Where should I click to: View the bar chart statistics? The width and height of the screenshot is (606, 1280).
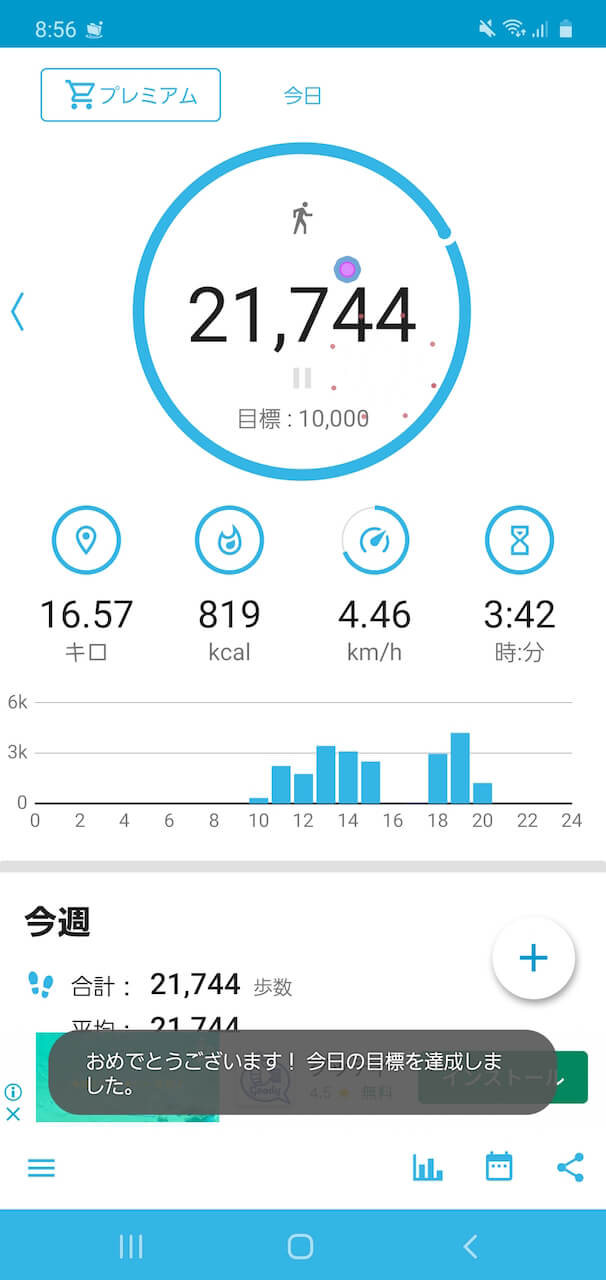pyautogui.click(x=427, y=1167)
